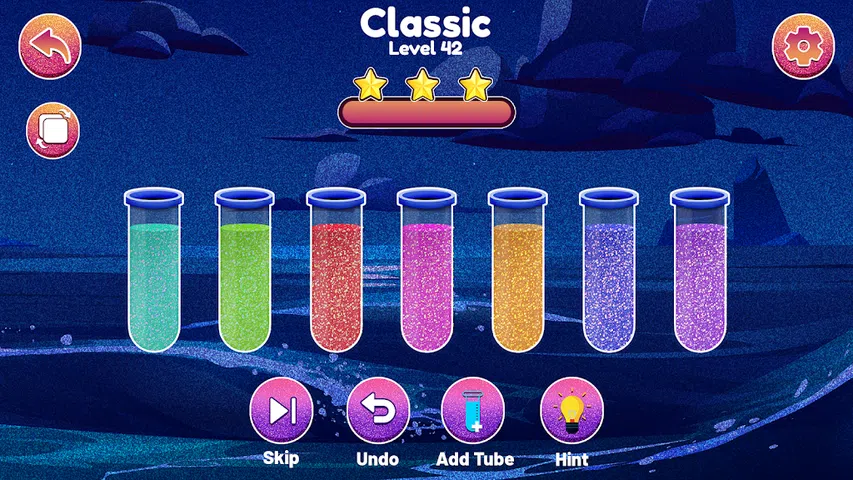Add an extra tube

tap(474, 411)
